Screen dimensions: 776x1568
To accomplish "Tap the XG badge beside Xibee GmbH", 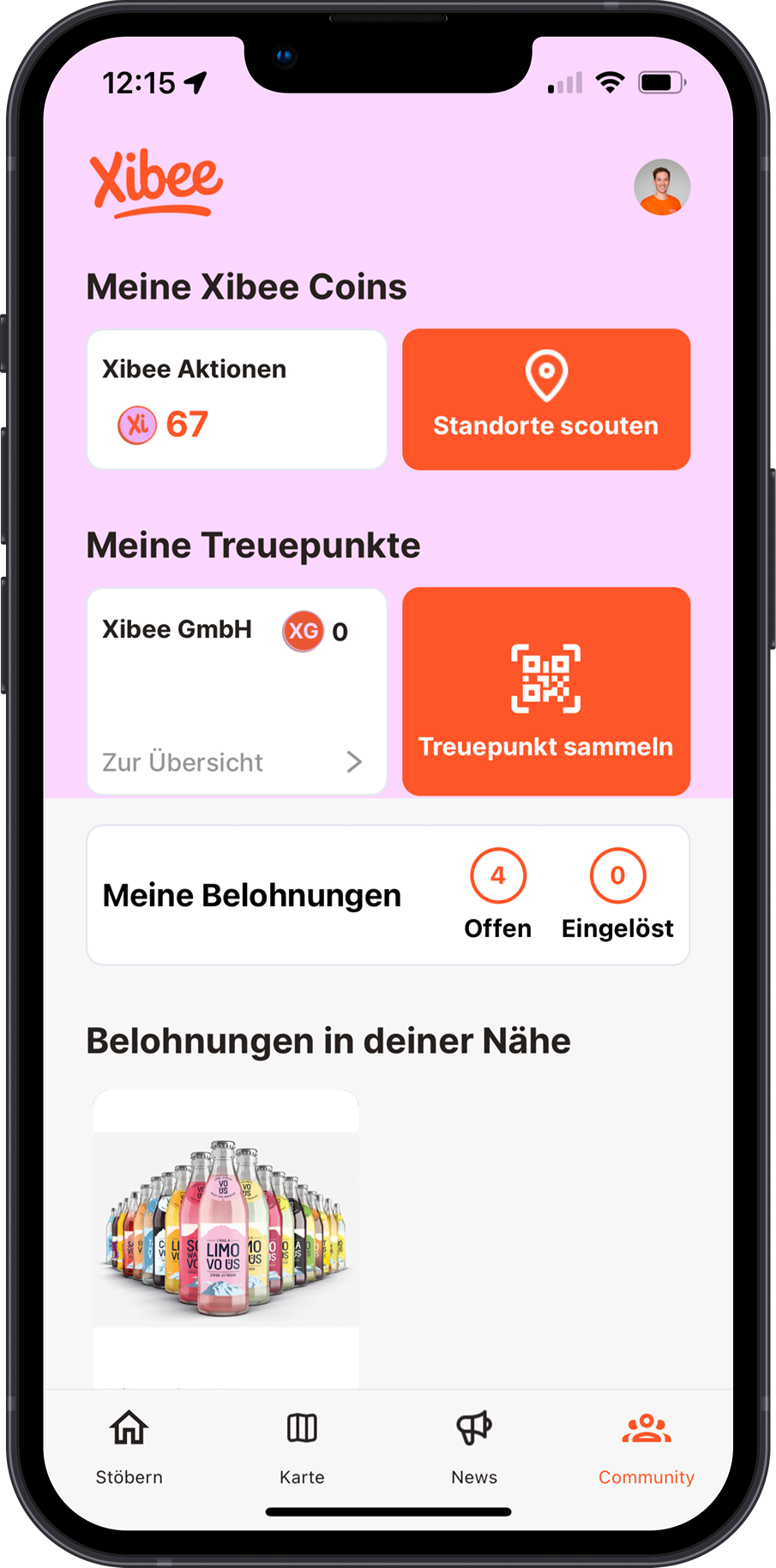I will click(303, 632).
